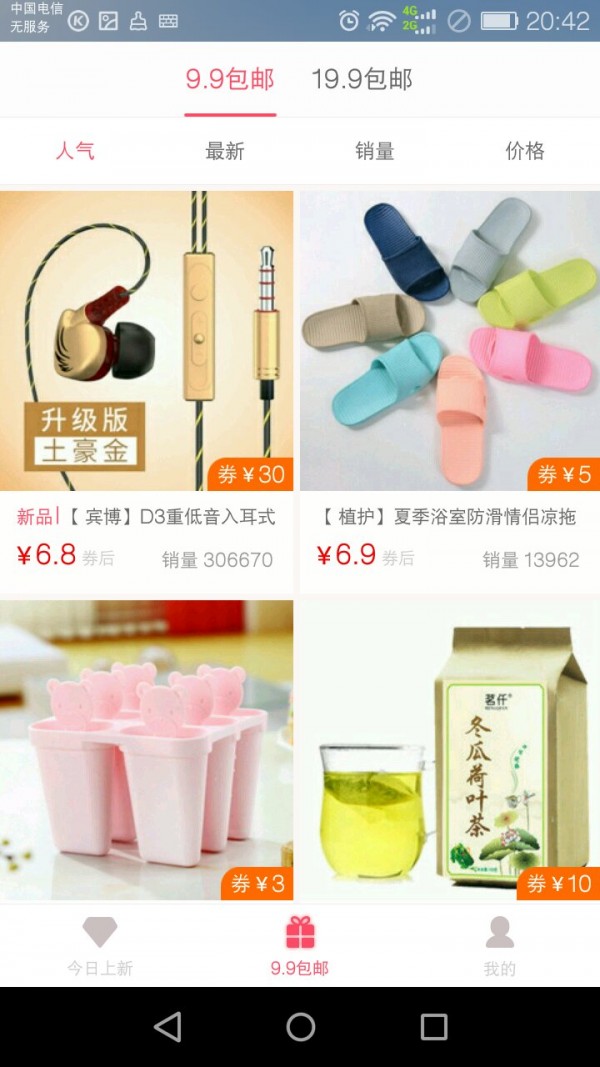View the pink bear popsicle mold item
The height and width of the screenshot is (1067, 600).
pos(146,750)
